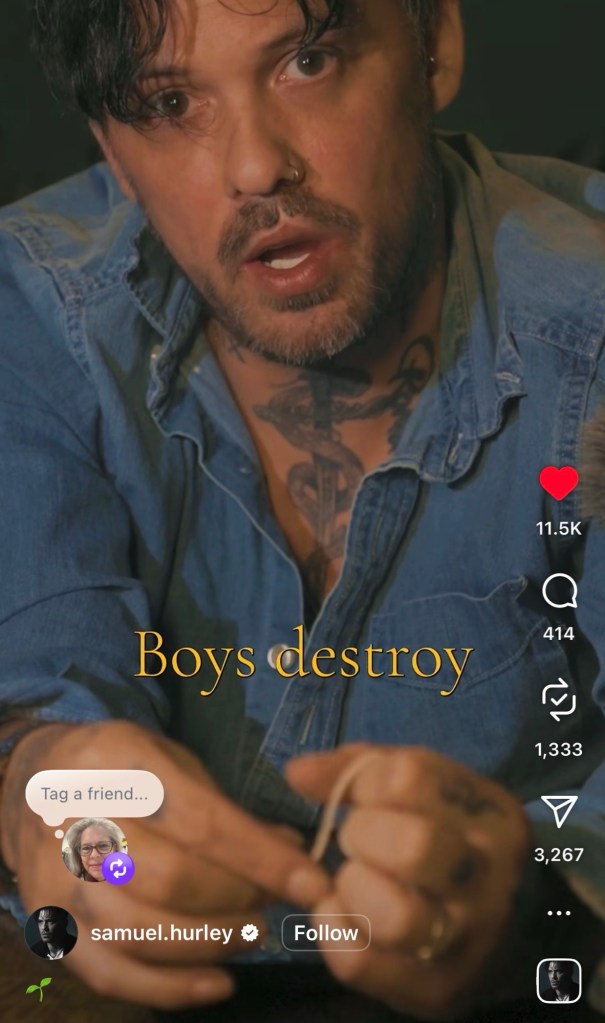Follow samuel.hurley
Image resolution: width=605 pixels, height=1023 pixels.
(325, 933)
